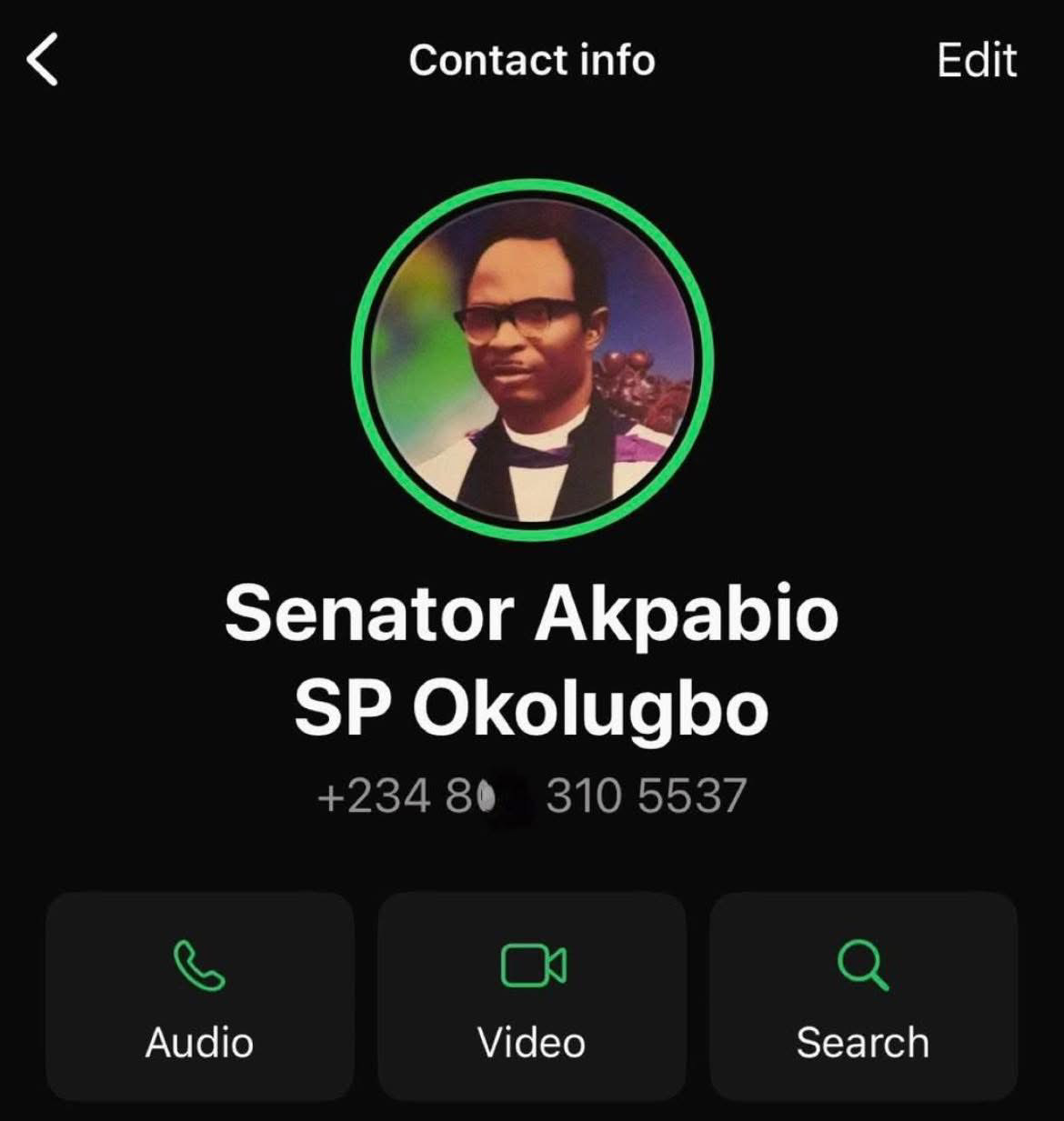Search within this contact's chat

(863, 996)
